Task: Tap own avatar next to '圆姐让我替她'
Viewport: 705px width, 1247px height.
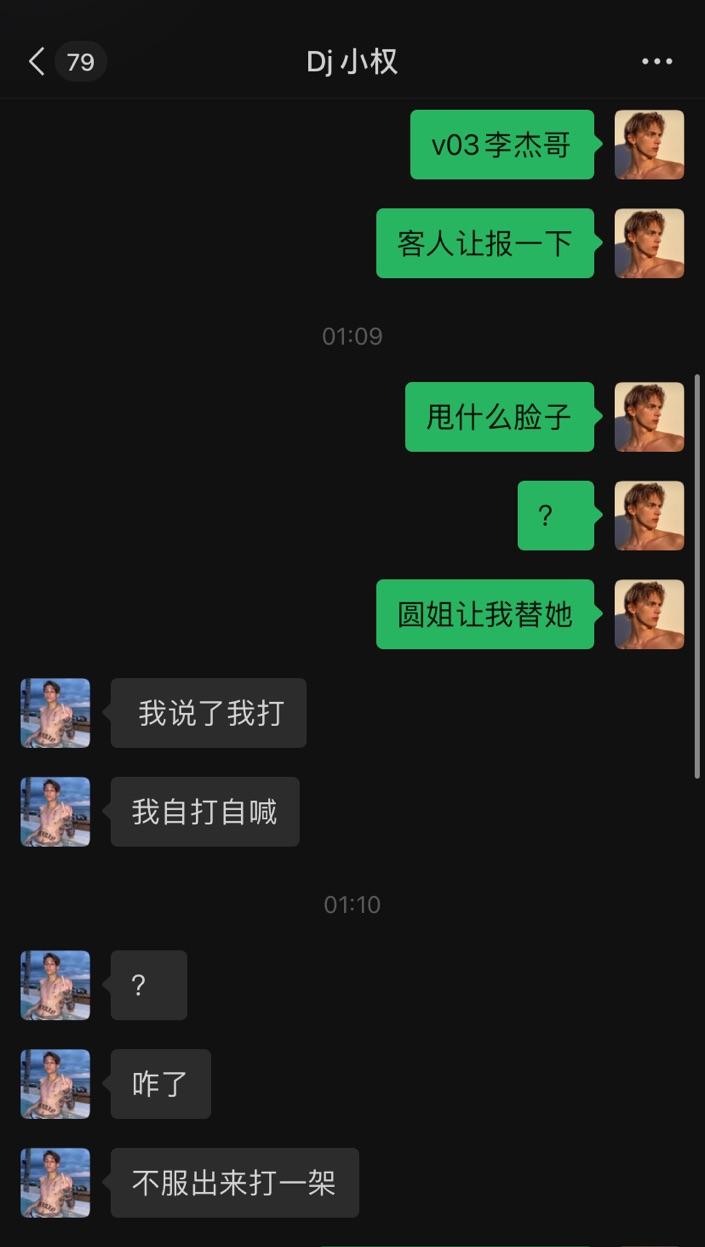Action: [649, 614]
